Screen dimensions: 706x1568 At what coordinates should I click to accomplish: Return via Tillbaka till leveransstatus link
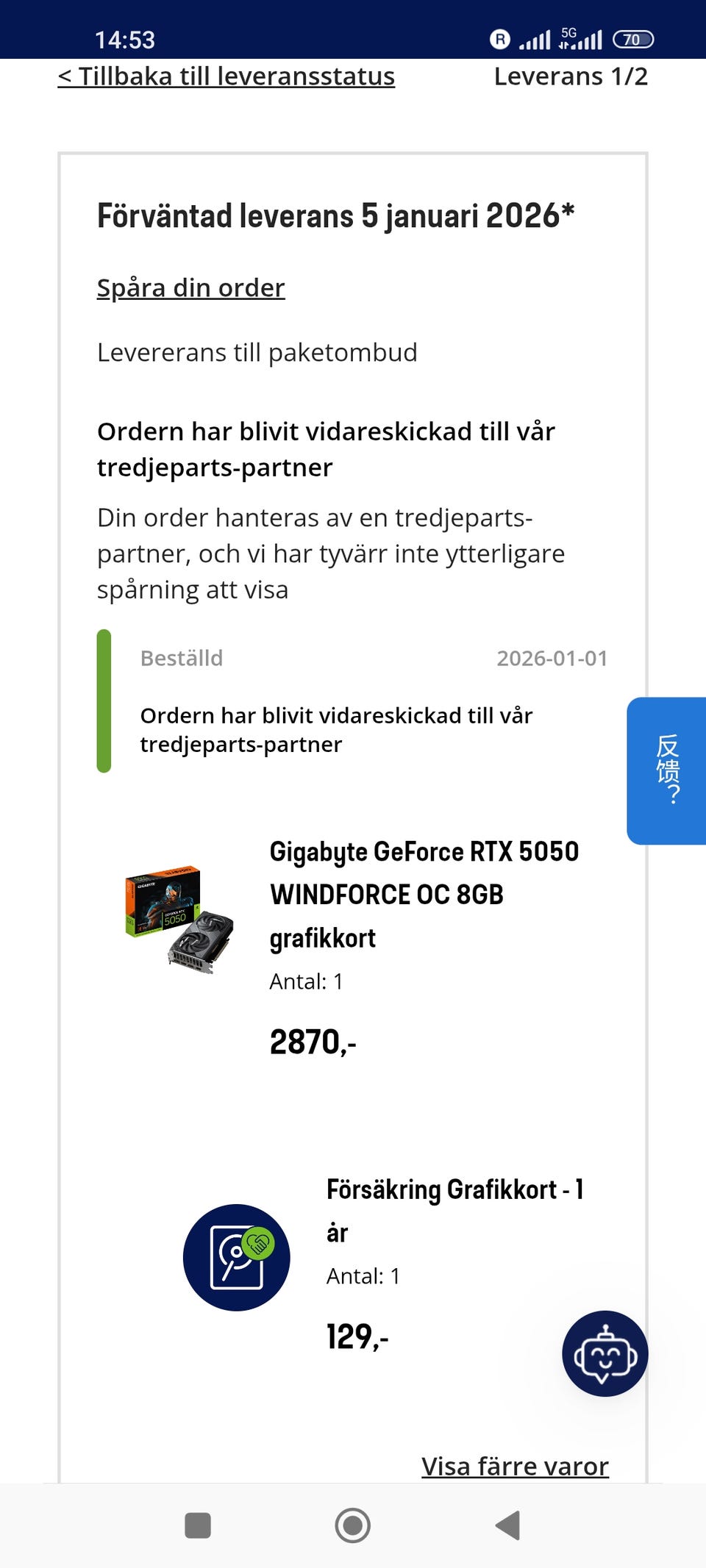point(226,76)
